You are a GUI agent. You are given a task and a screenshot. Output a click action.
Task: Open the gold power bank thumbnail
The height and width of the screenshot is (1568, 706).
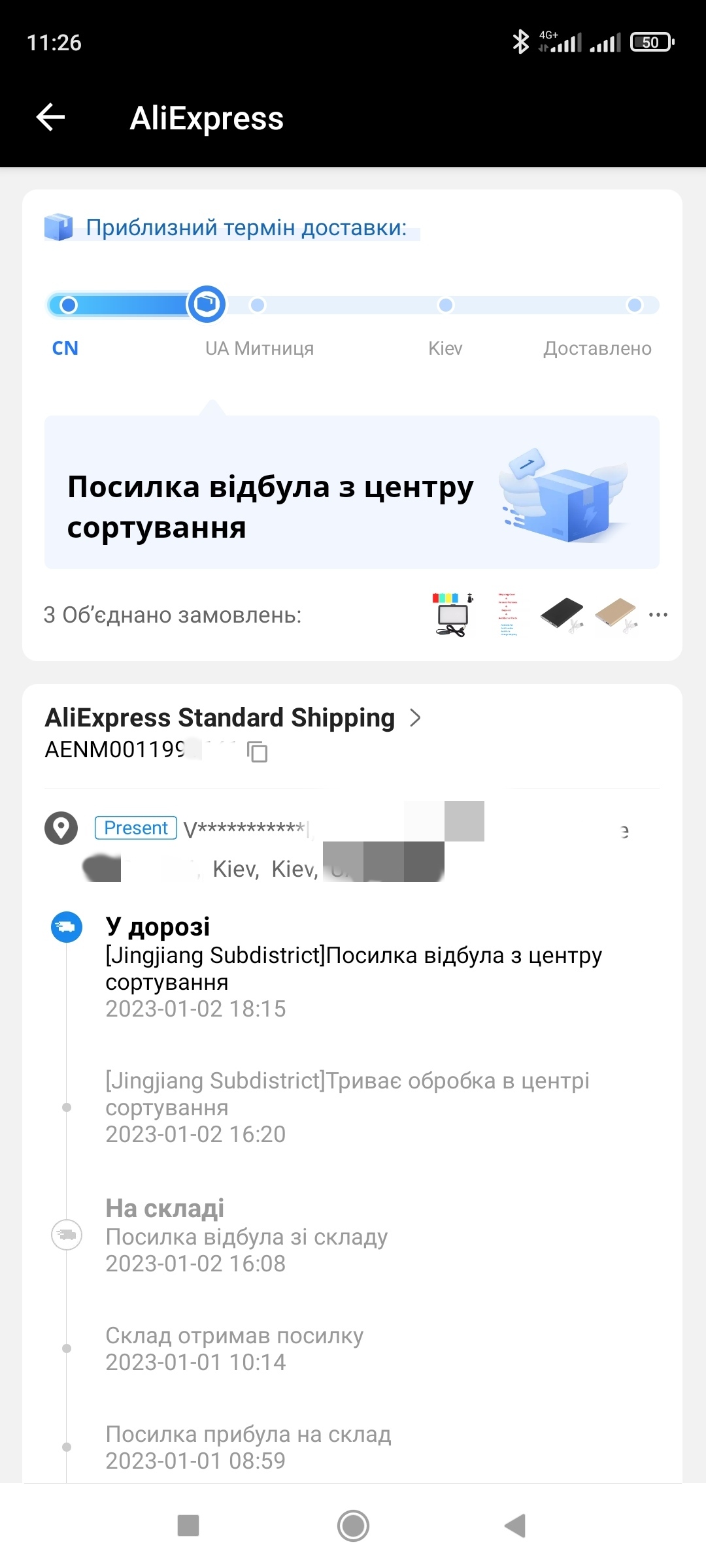pos(616,615)
